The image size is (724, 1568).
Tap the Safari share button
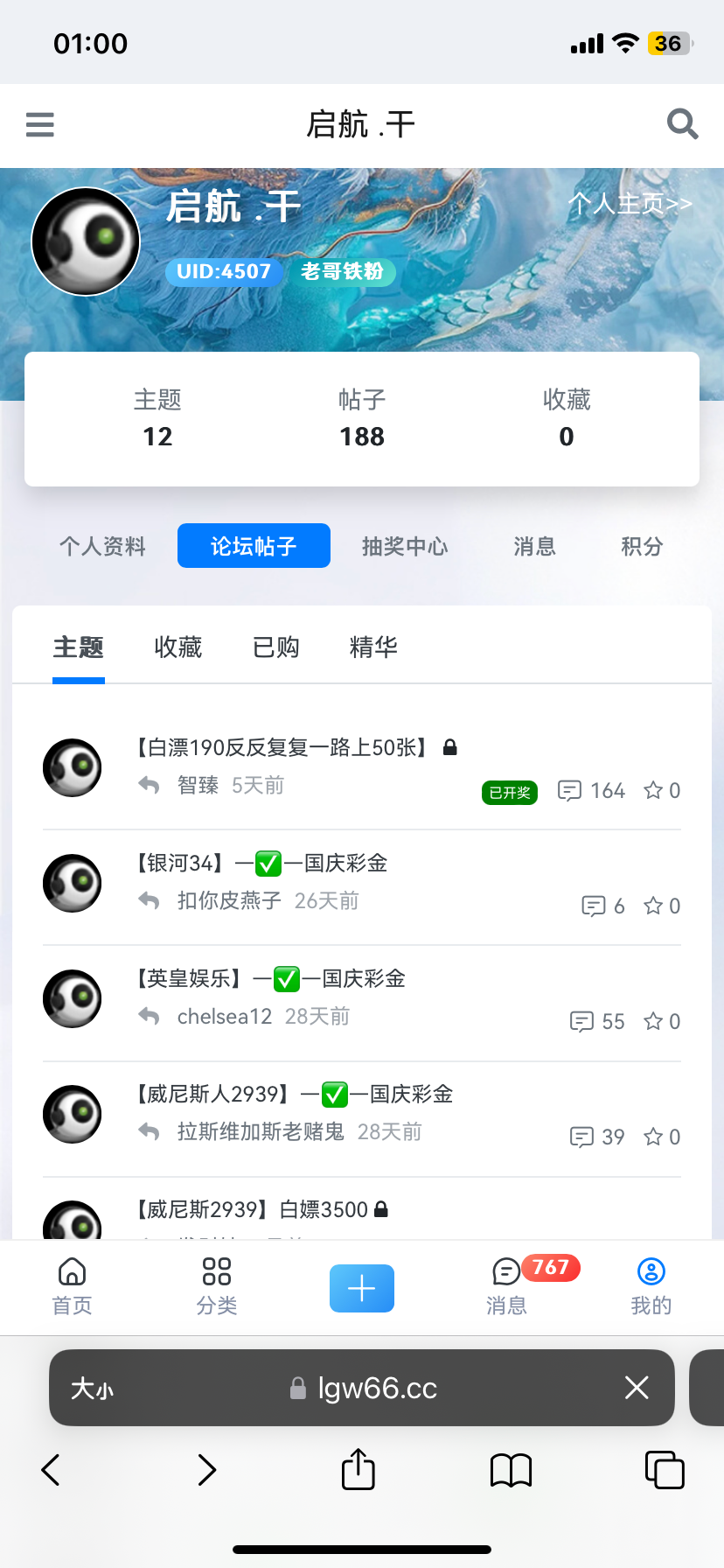tap(359, 1469)
